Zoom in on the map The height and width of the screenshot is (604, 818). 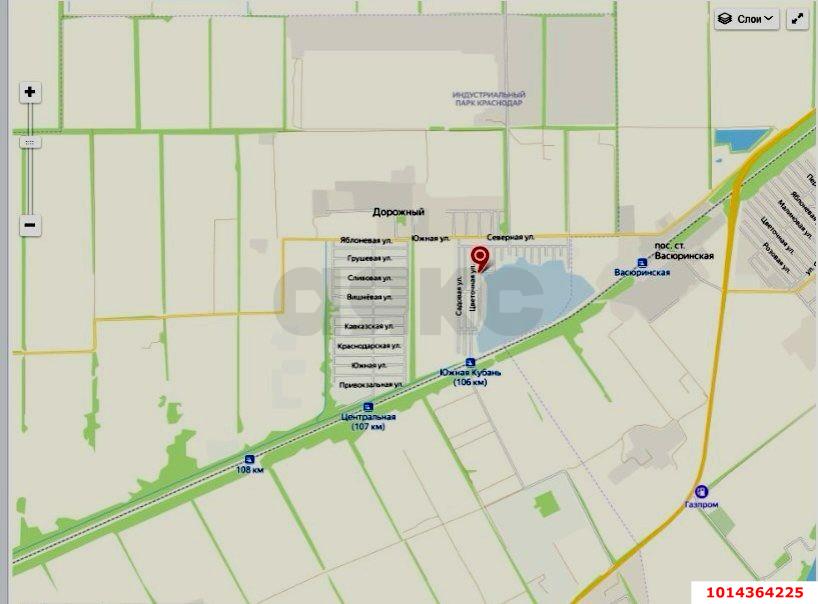click(30, 92)
